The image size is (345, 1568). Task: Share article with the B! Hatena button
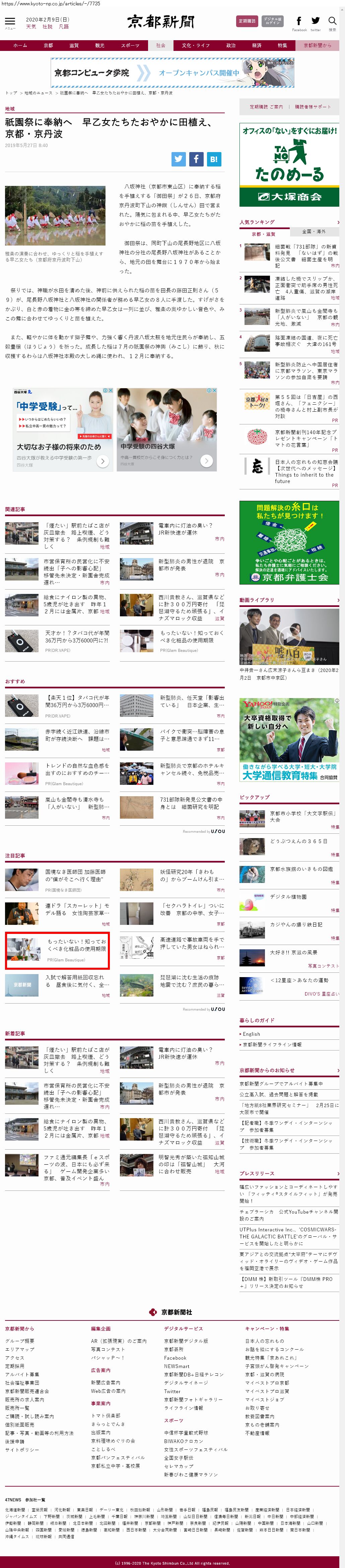214,159
